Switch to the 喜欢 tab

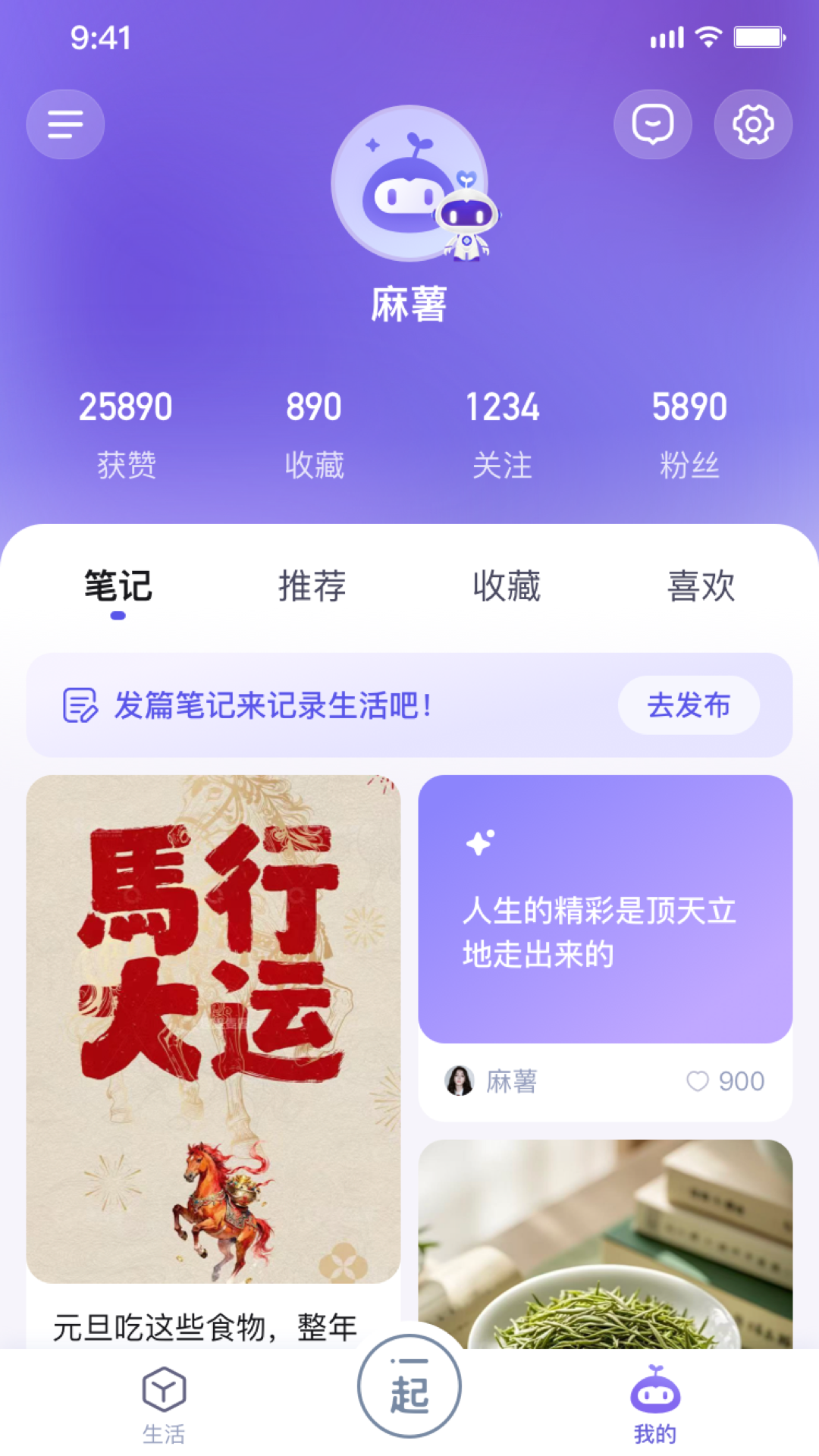pyautogui.click(x=701, y=586)
